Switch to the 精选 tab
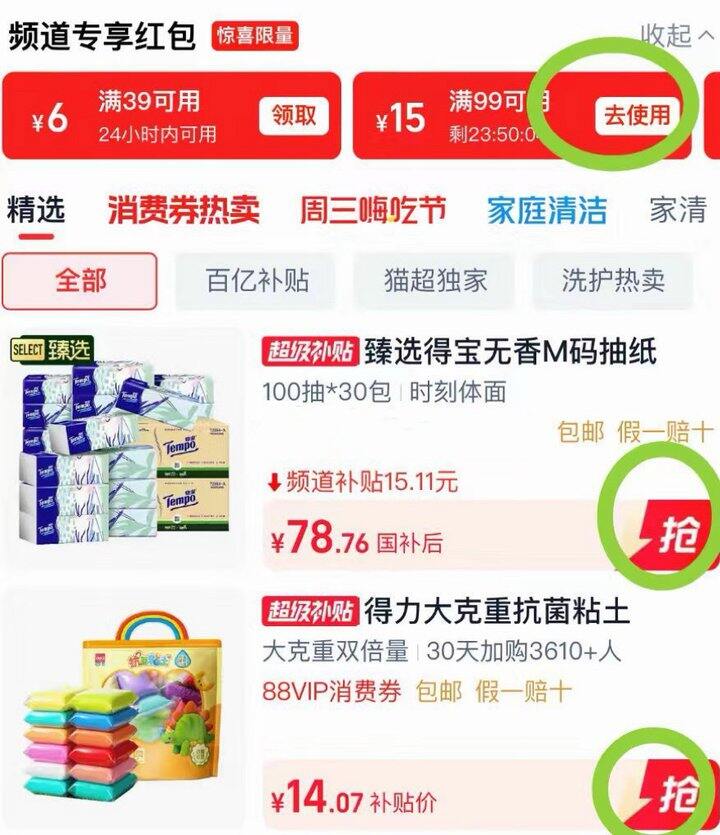Image resolution: width=720 pixels, height=835 pixels. (36, 209)
